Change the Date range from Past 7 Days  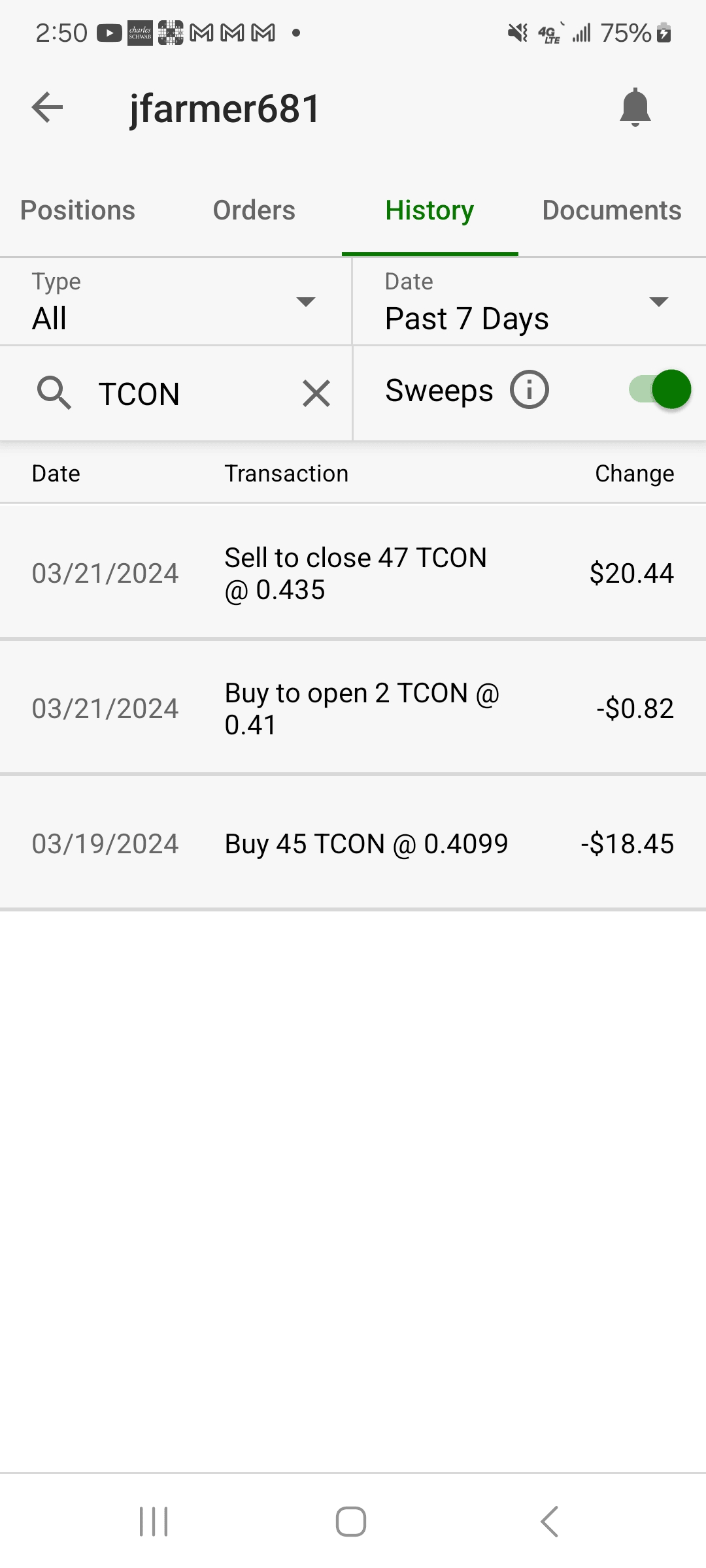click(x=528, y=302)
